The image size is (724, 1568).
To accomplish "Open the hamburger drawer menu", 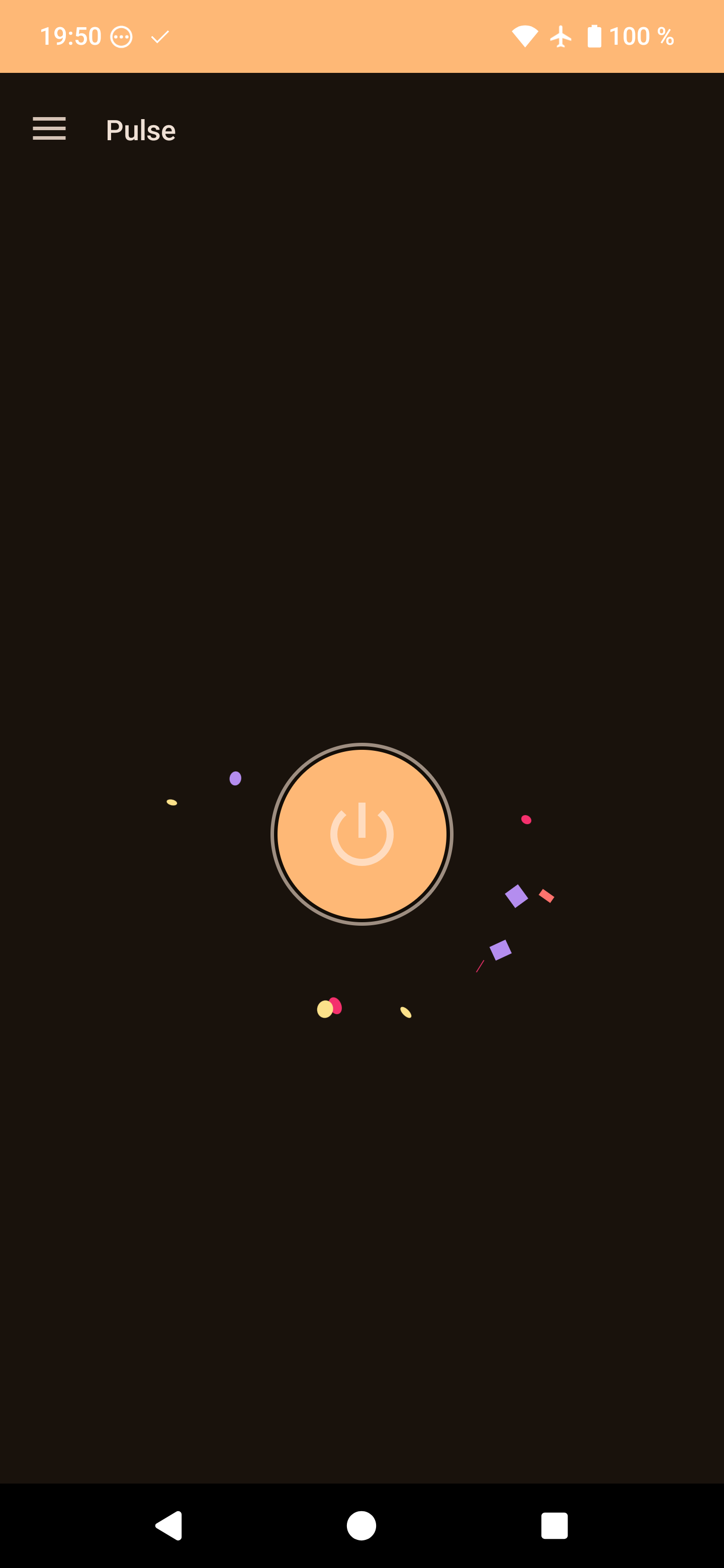I will click(x=49, y=129).
